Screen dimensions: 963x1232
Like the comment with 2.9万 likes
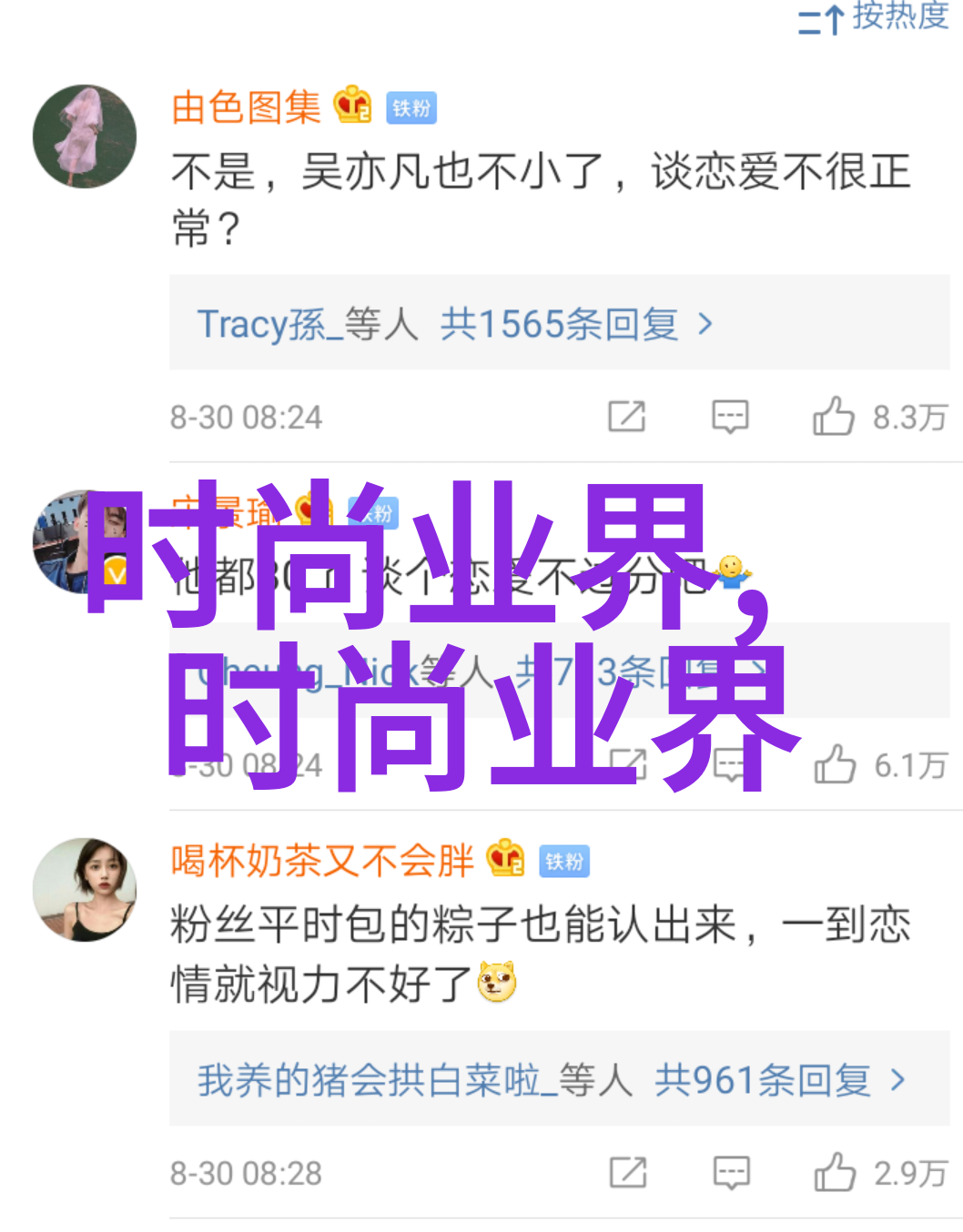835,1173
